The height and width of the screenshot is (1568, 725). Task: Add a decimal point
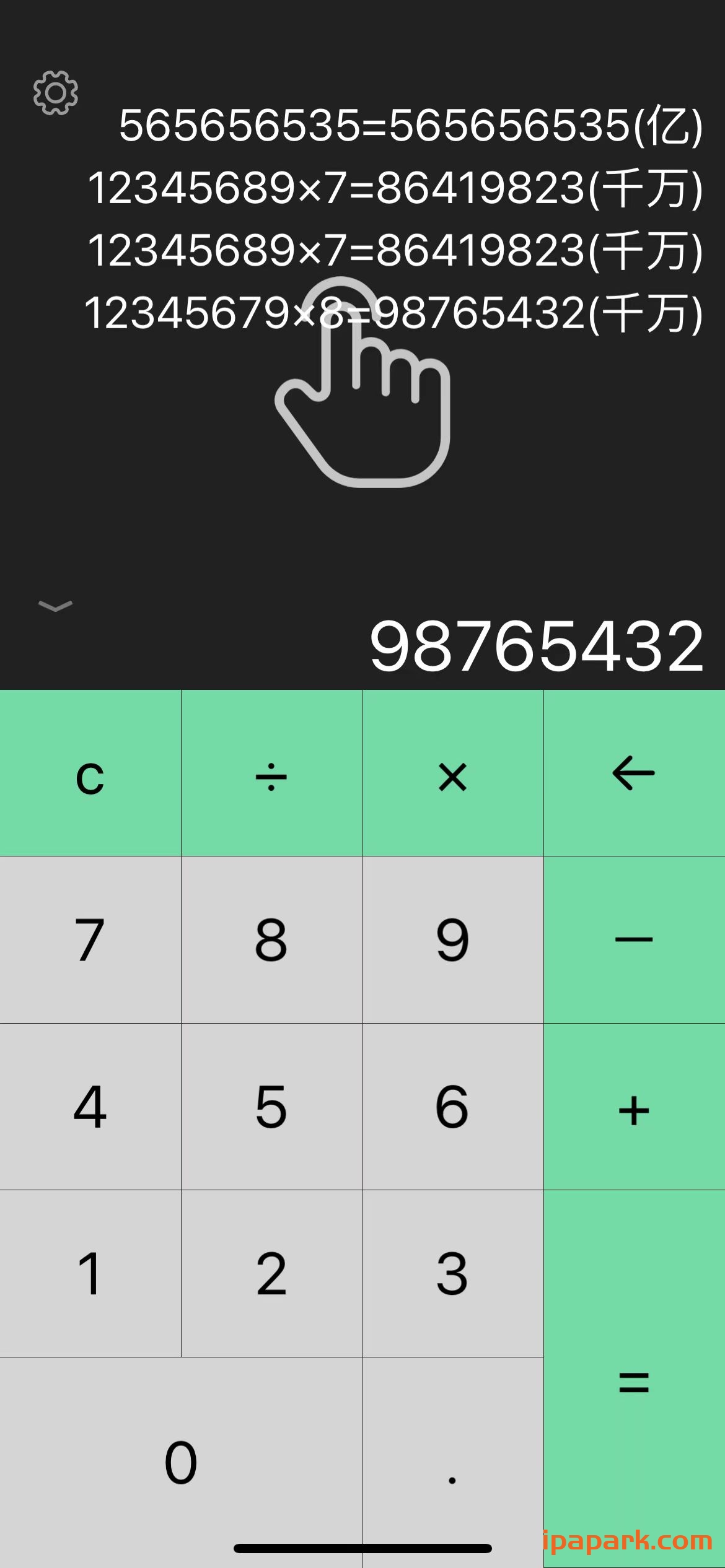pyautogui.click(x=452, y=1461)
